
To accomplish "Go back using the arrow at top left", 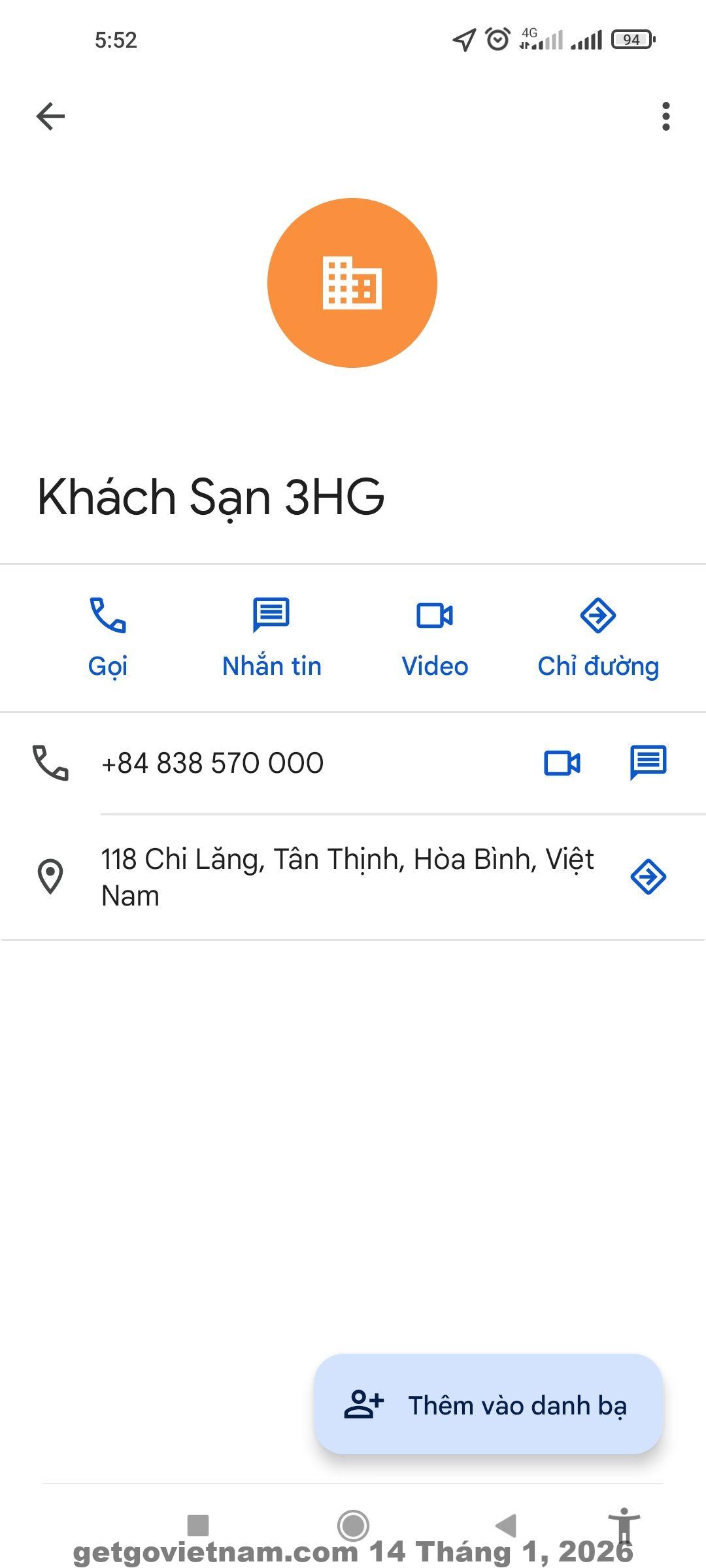I will click(49, 115).
